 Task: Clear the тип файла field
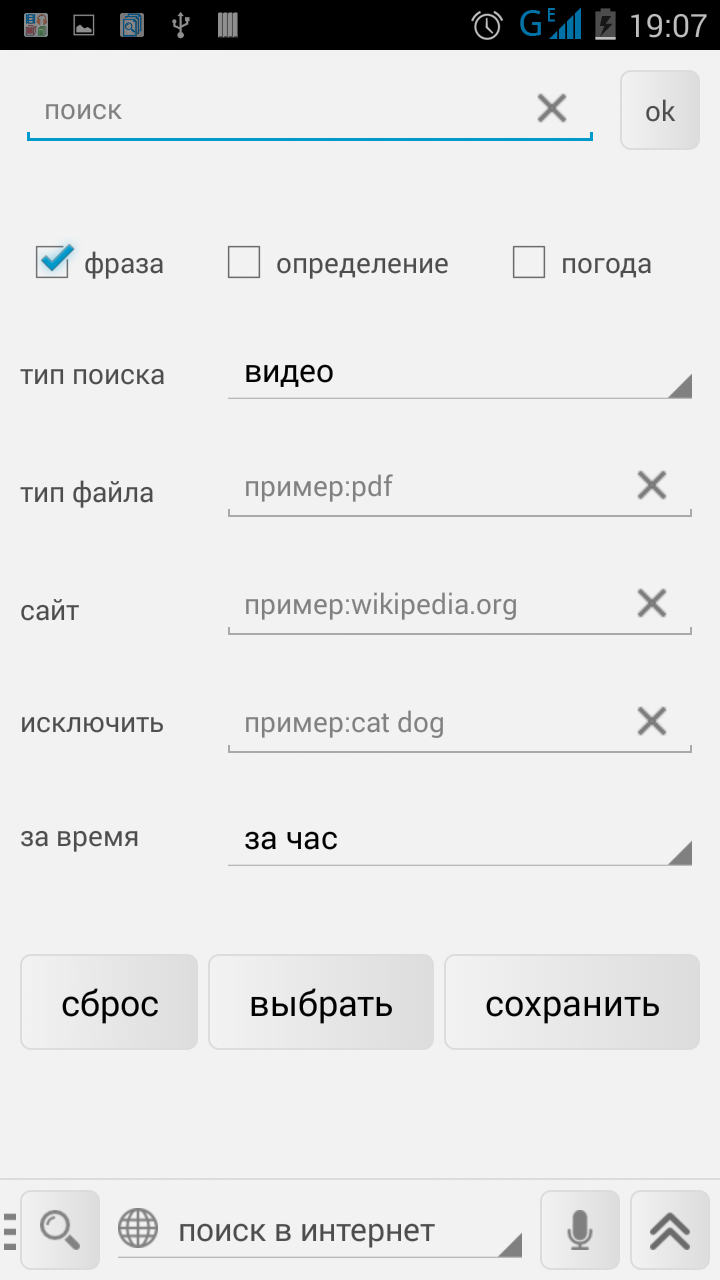(652, 486)
